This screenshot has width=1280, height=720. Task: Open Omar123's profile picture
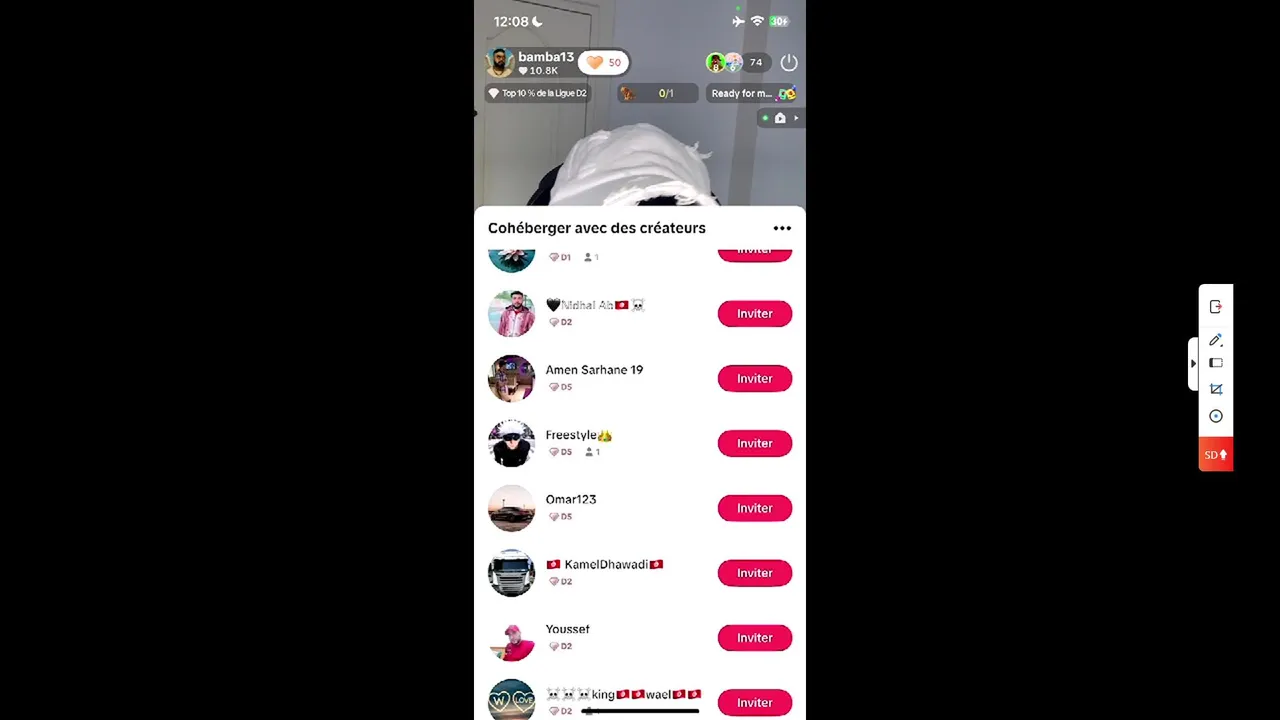[x=511, y=508]
